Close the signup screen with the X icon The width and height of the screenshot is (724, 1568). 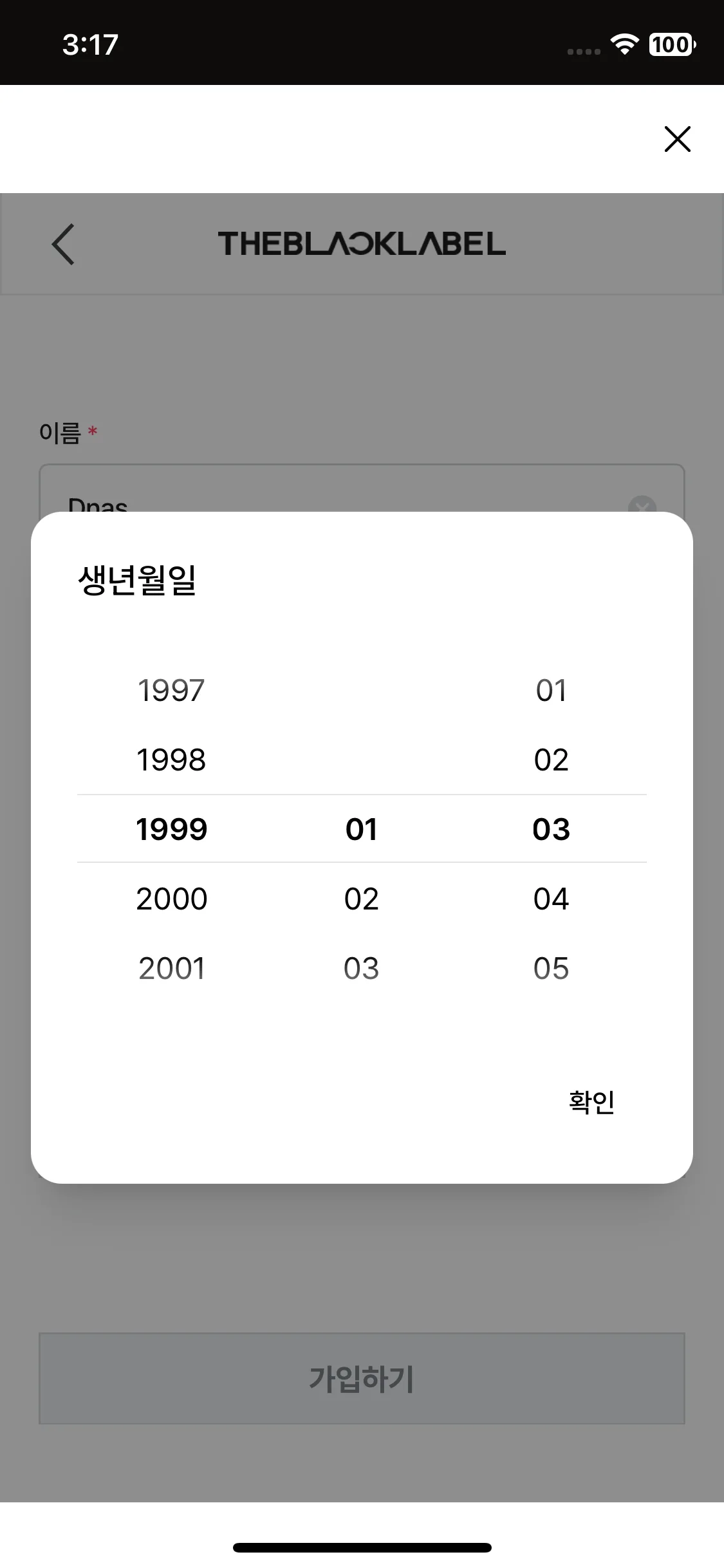pyautogui.click(x=676, y=140)
